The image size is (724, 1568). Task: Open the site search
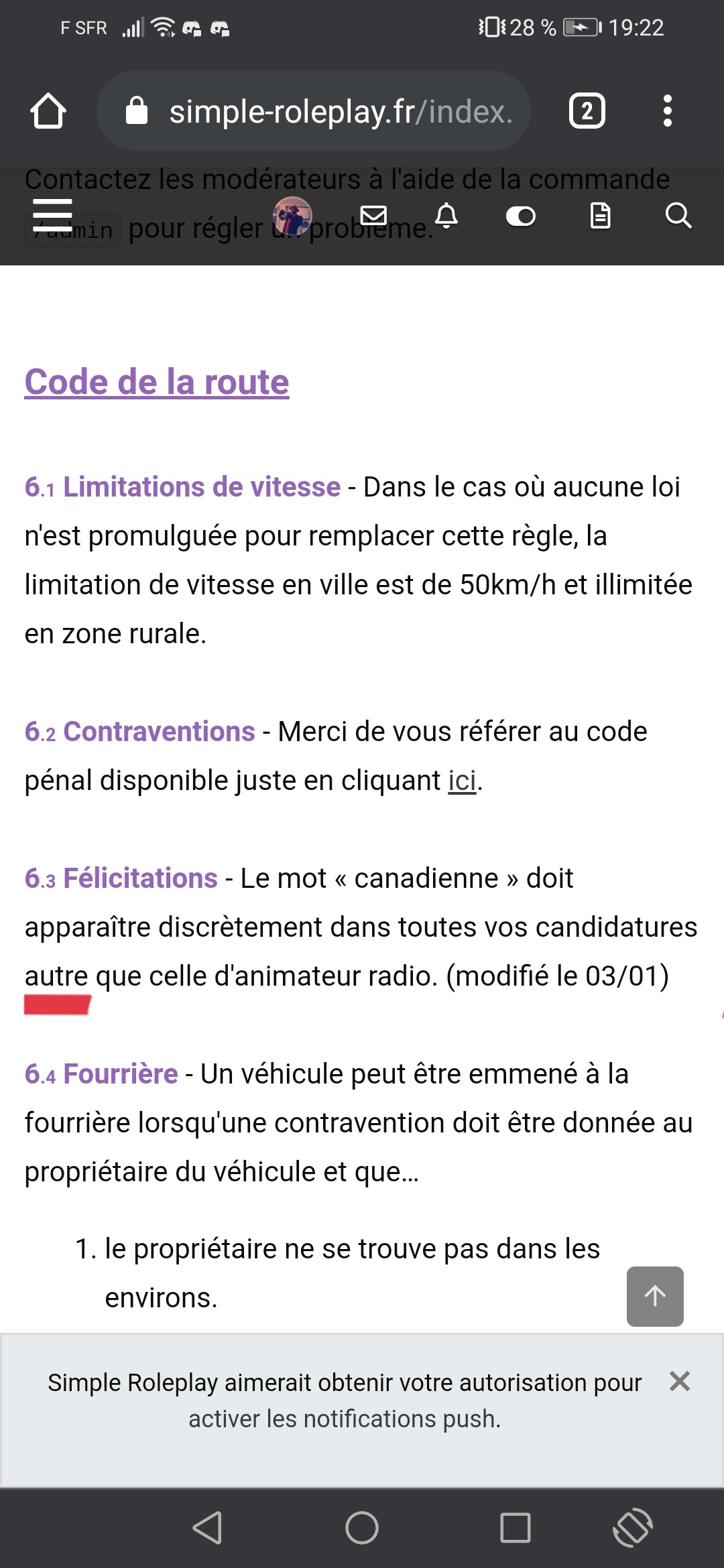(678, 215)
